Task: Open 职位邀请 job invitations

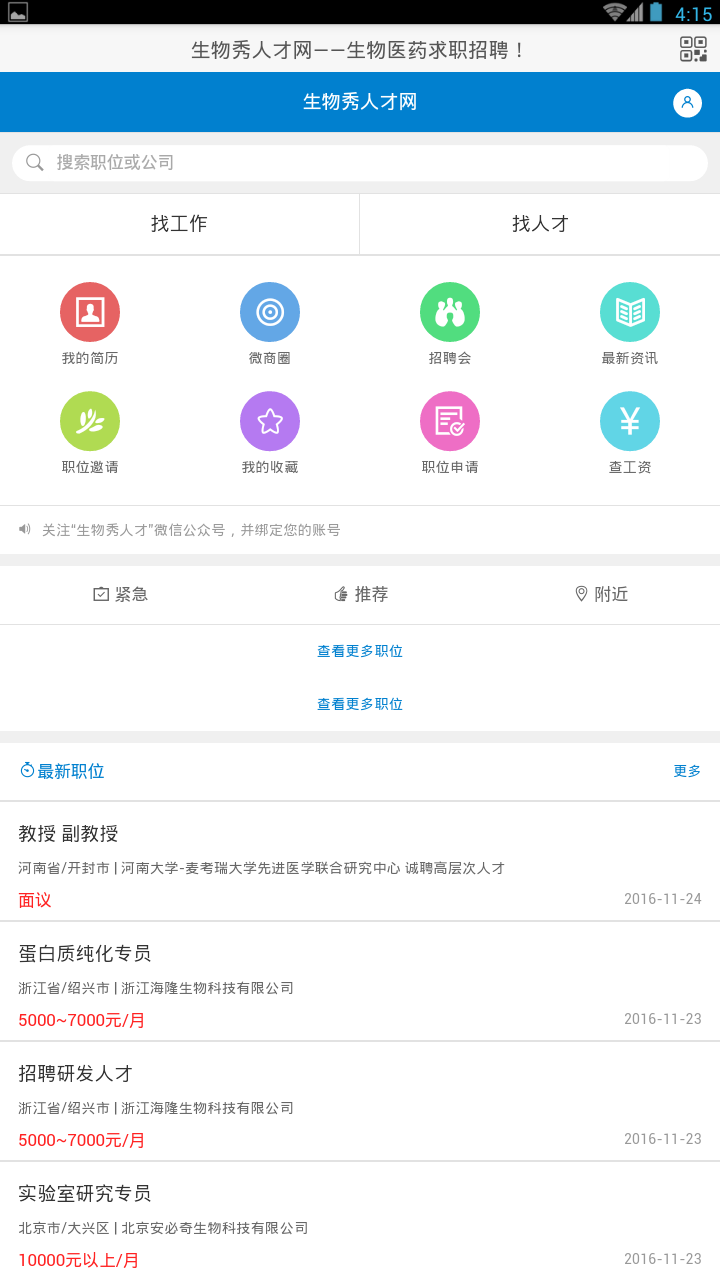Action: [x=90, y=432]
